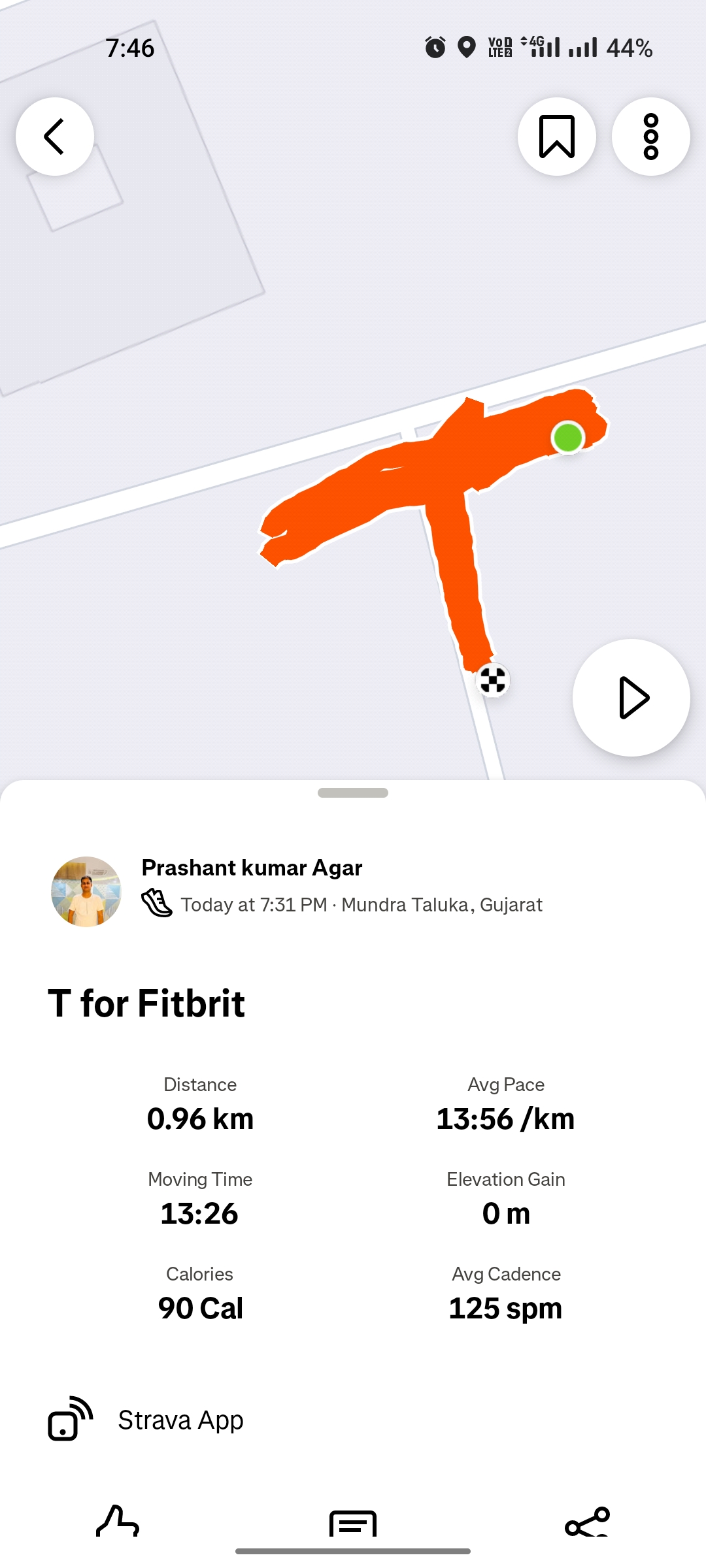Tap the sheet drag handle
Viewport: 706px width, 1568px height.
pyautogui.click(x=353, y=792)
